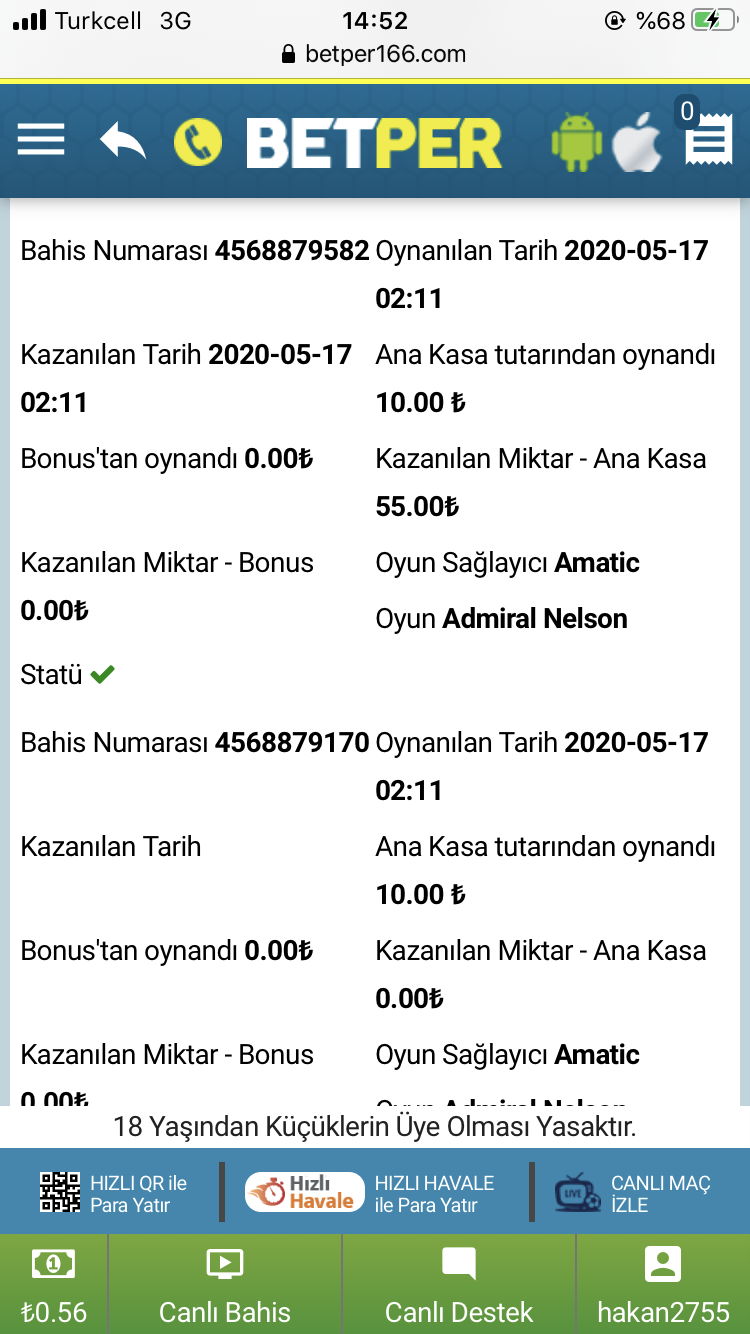This screenshot has height=1334, width=750.
Task: Open Canlı Maç İzle
Action: 633,1193
